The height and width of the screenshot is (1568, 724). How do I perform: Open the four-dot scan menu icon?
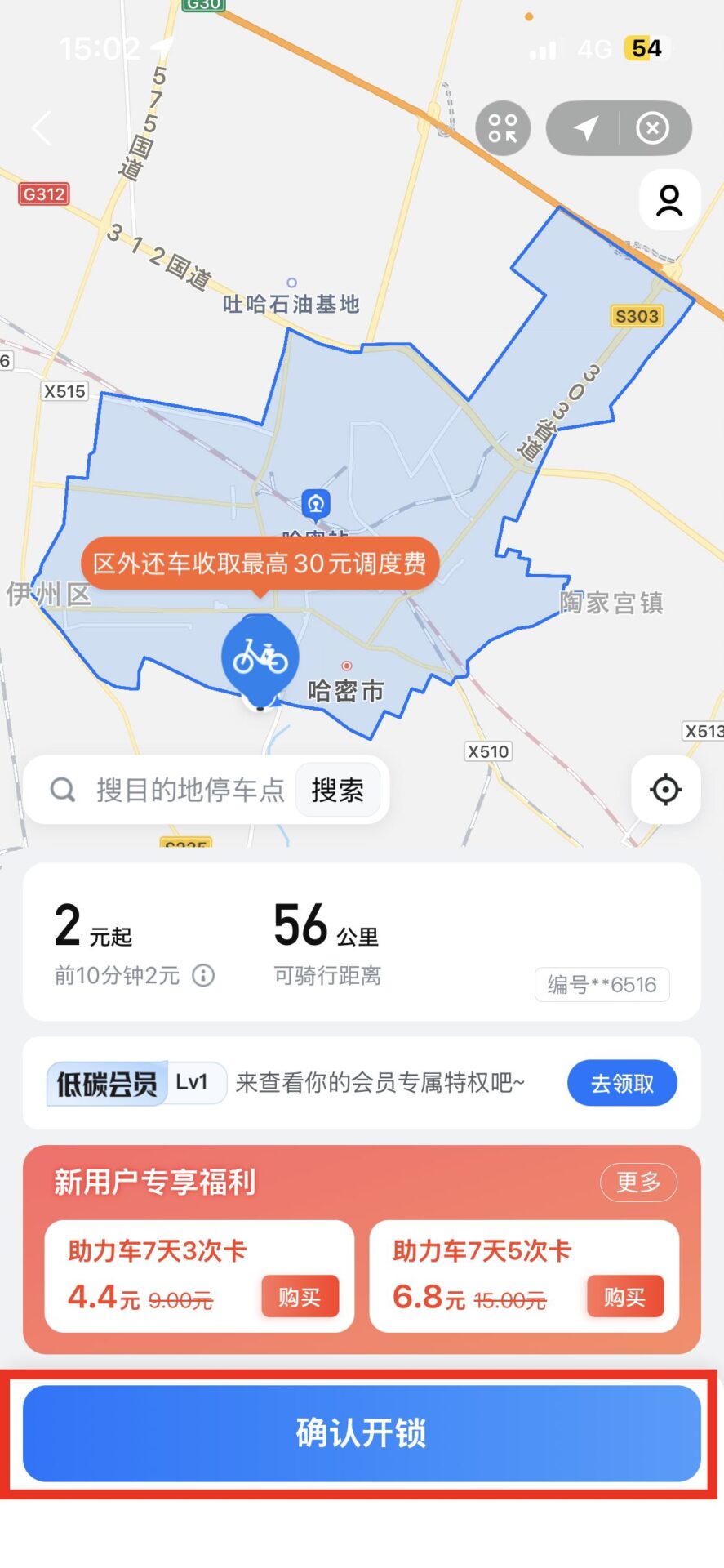coord(503,128)
